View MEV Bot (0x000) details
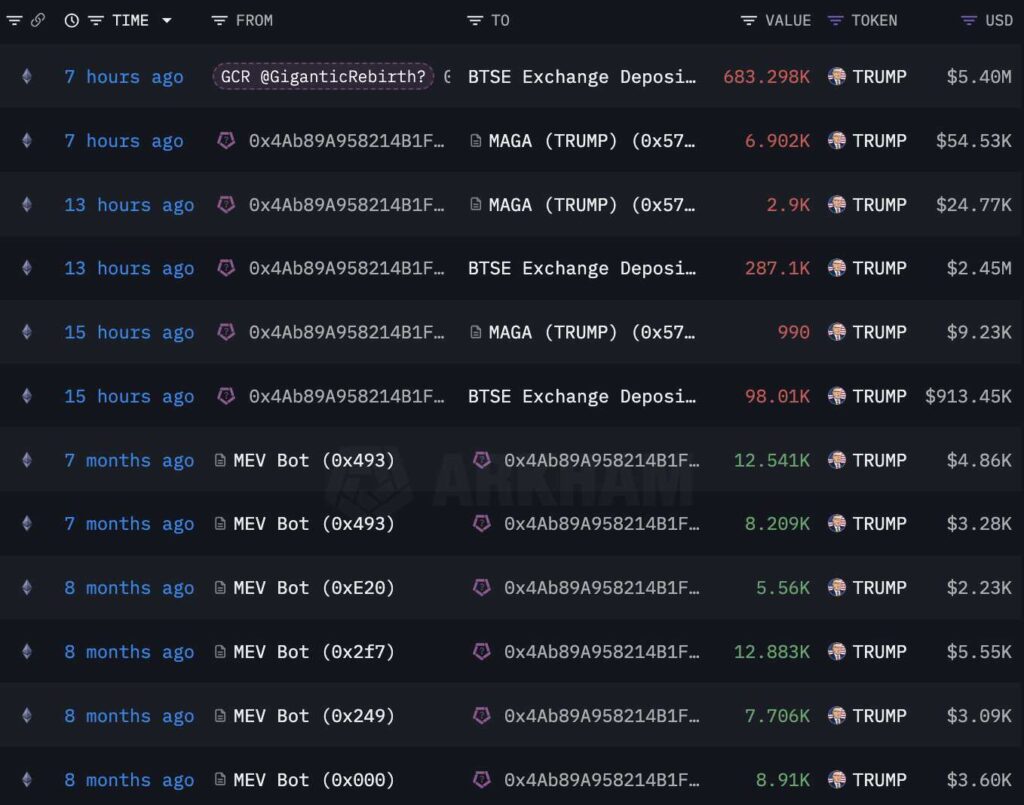Image resolution: width=1024 pixels, height=805 pixels. [313, 780]
